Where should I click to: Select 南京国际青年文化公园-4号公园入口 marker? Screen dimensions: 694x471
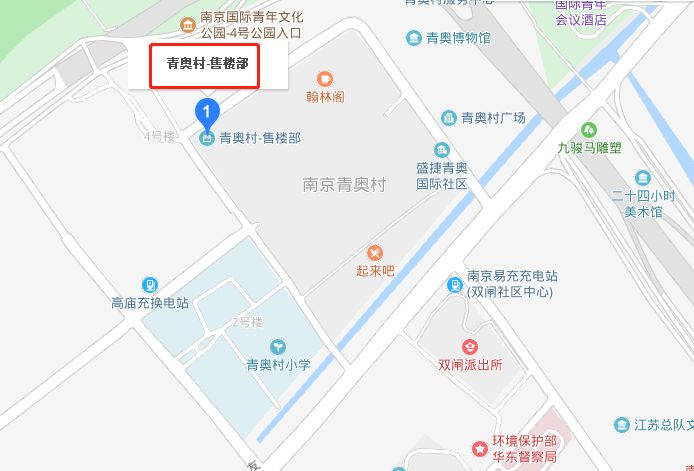(186, 25)
